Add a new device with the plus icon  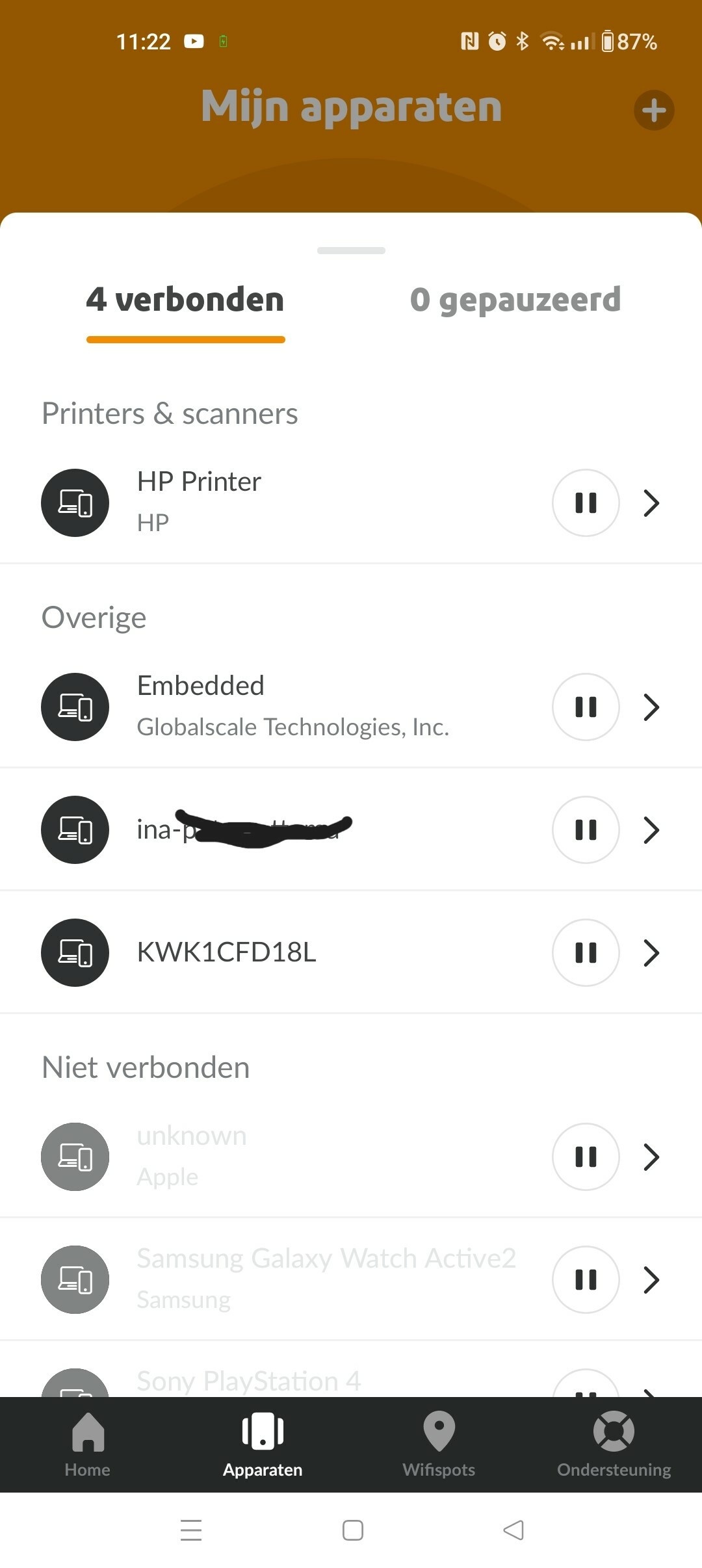click(654, 110)
